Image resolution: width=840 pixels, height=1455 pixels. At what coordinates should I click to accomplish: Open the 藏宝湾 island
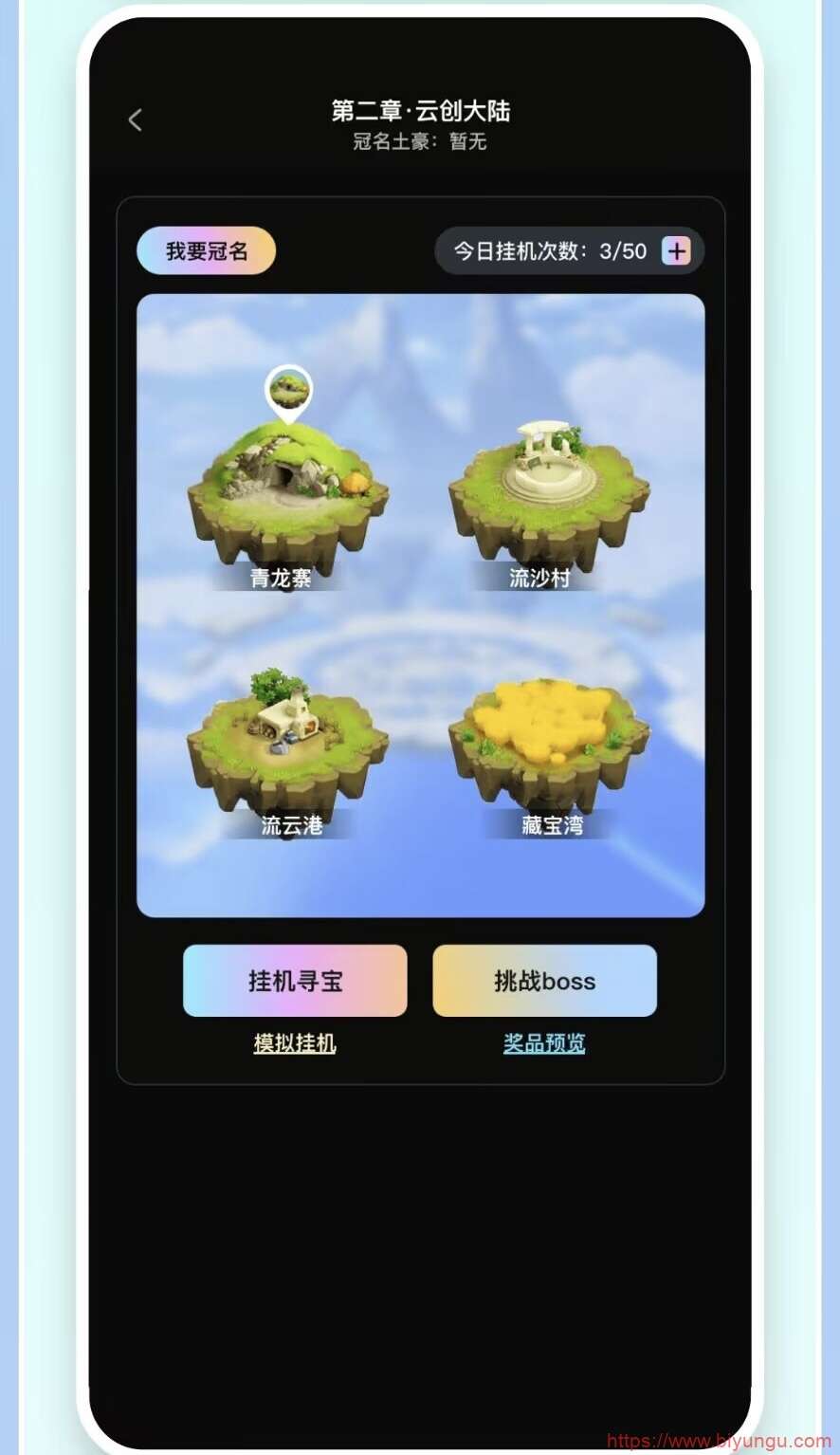pyautogui.click(x=549, y=756)
